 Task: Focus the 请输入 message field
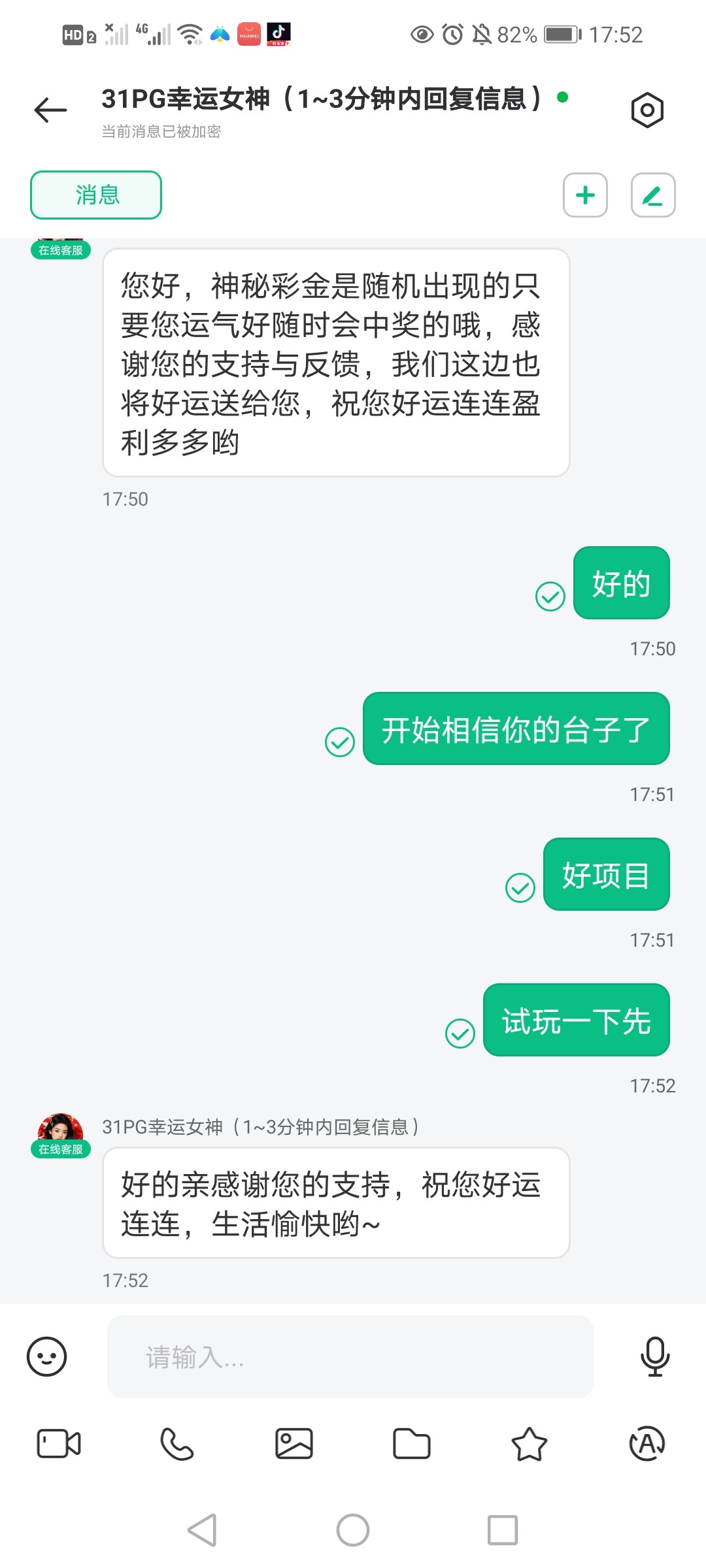click(x=350, y=1357)
